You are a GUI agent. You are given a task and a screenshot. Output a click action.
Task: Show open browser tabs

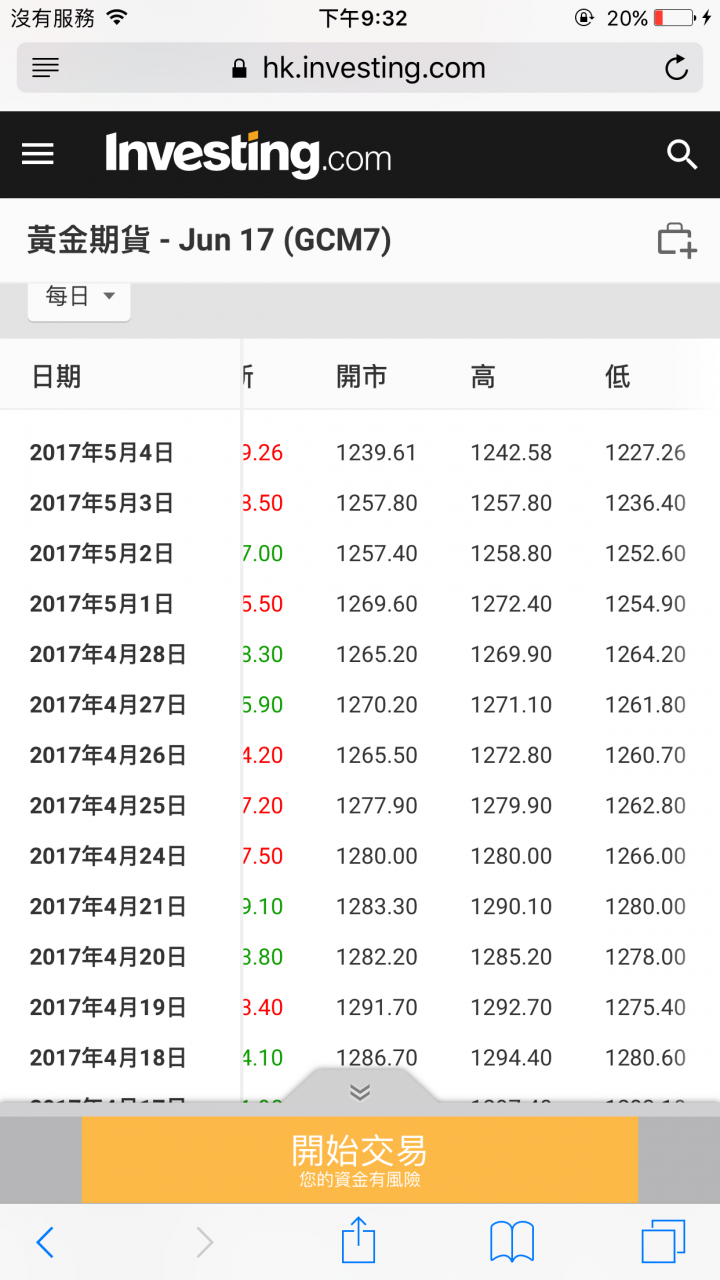pos(663,1242)
